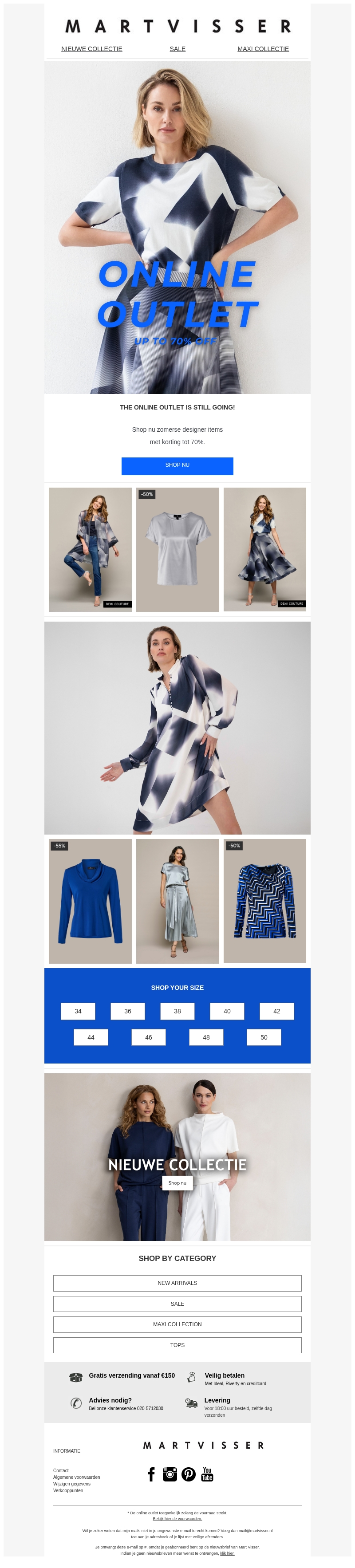View the blue cowl-neck top at -55%
The image size is (355, 1568).
[90, 902]
